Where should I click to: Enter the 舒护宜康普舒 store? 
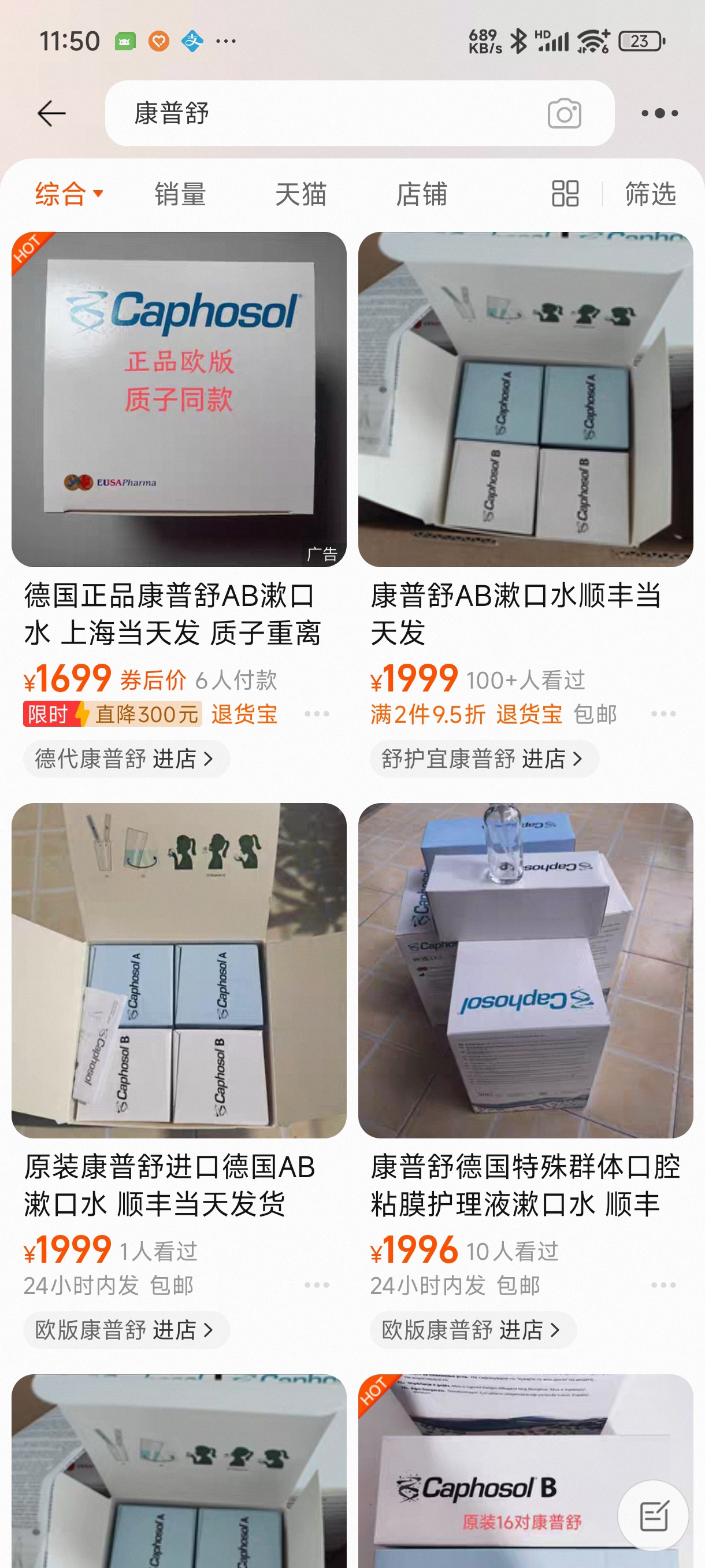484,759
